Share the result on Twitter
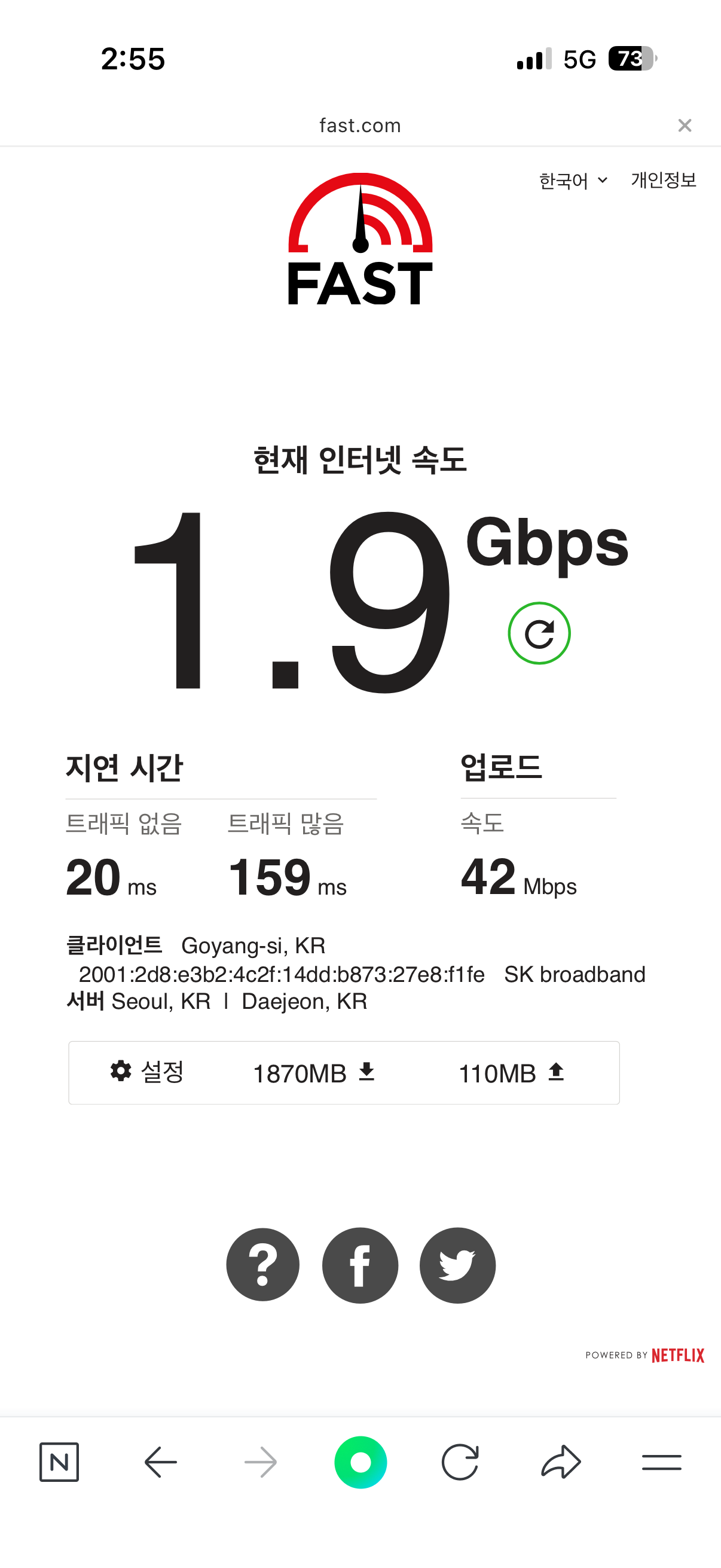The width and height of the screenshot is (721, 1568). pyautogui.click(x=457, y=1265)
